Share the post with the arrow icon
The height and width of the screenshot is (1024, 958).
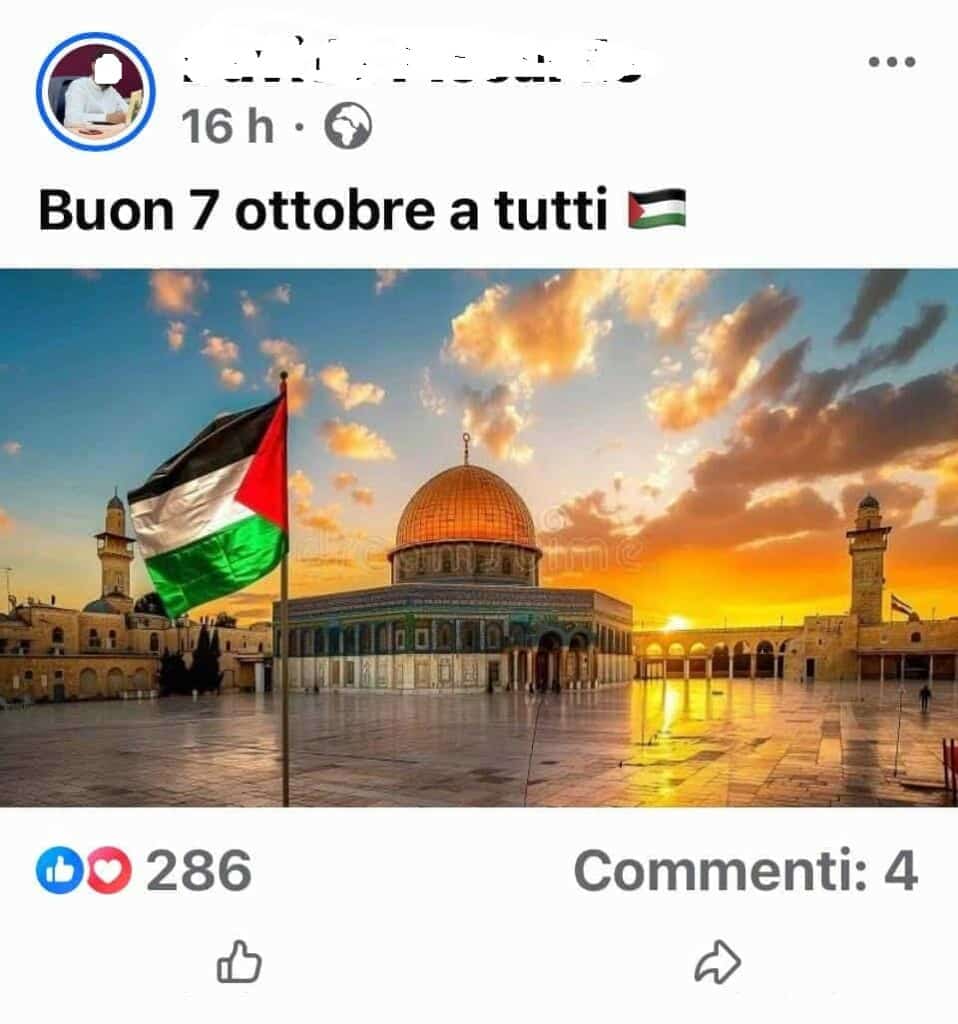[x=717, y=963]
